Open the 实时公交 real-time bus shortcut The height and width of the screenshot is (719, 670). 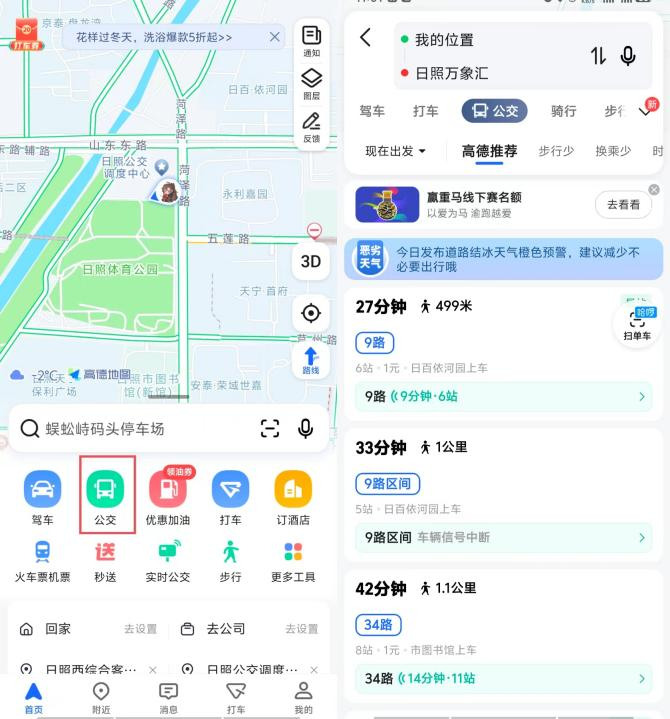168,561
